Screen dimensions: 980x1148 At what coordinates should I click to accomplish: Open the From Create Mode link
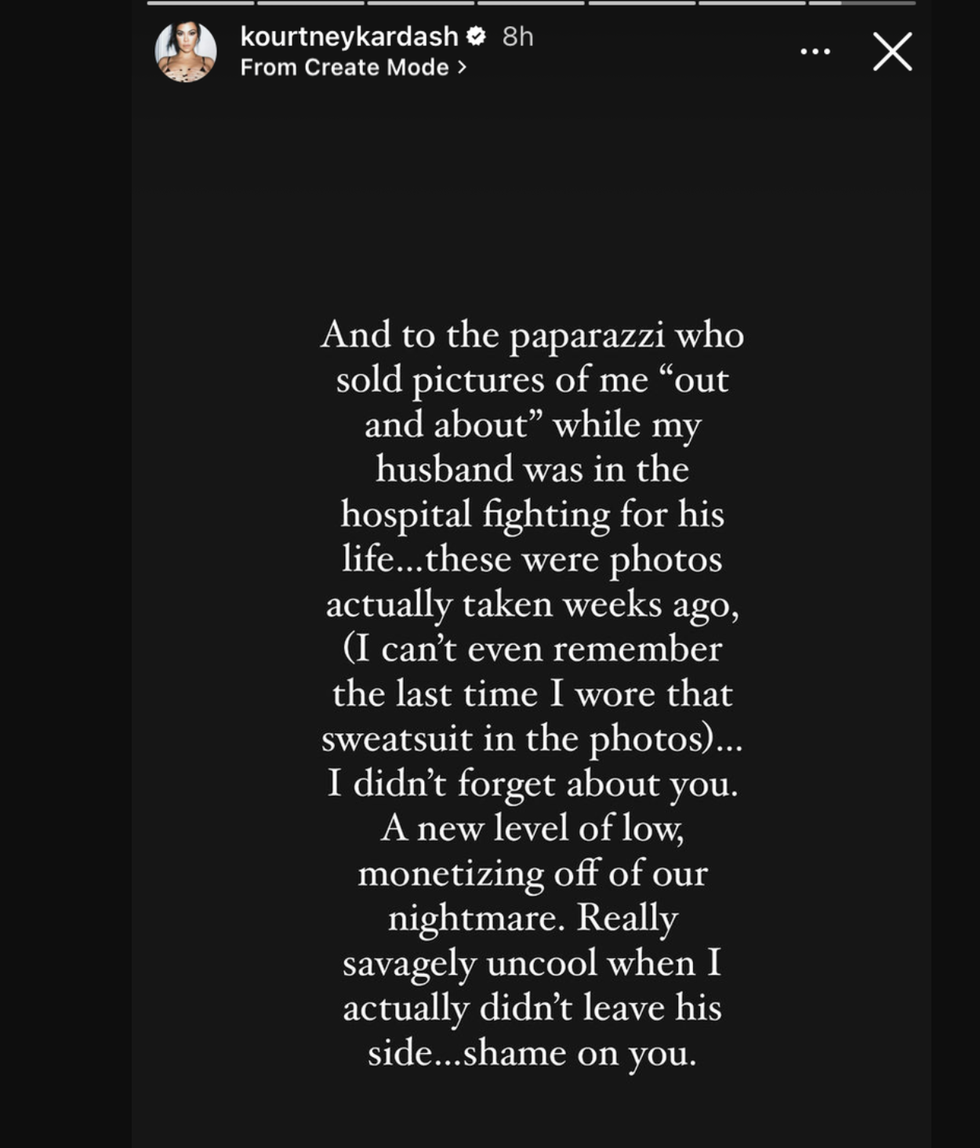pyautogui.click(x=353, y=67)
